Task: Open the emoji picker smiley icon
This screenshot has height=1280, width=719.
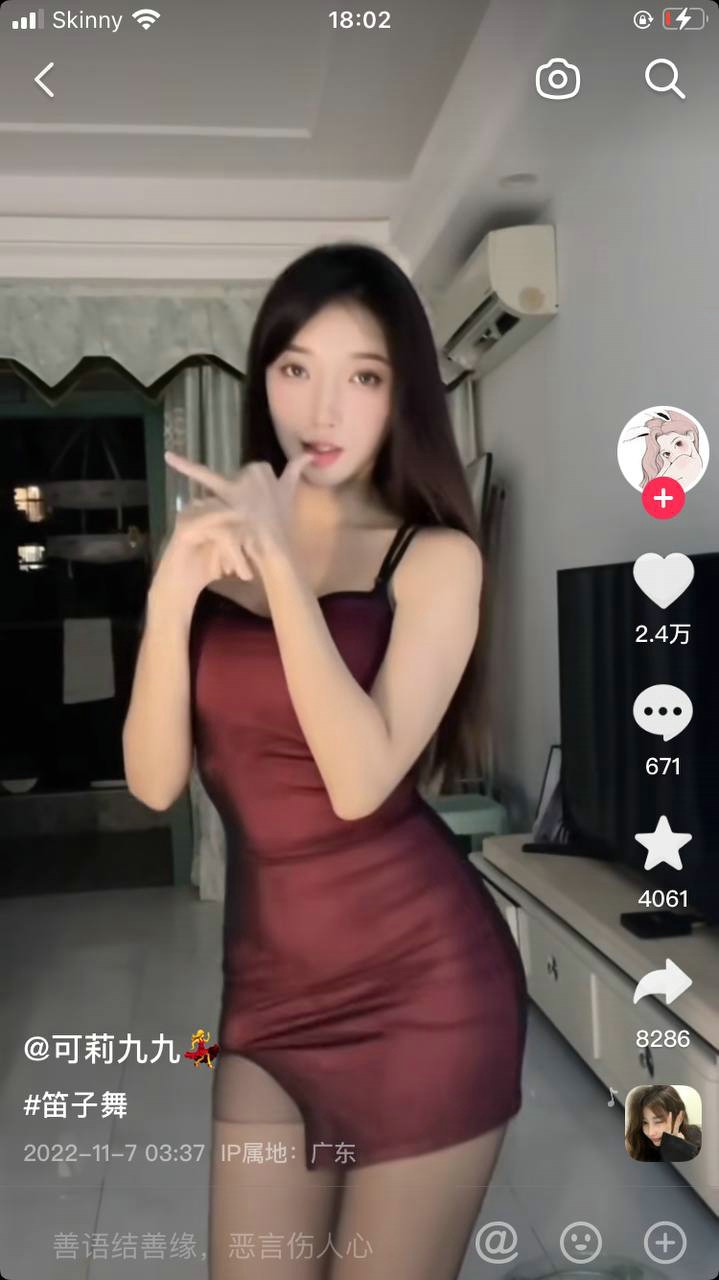Action: pos(581,1243)
